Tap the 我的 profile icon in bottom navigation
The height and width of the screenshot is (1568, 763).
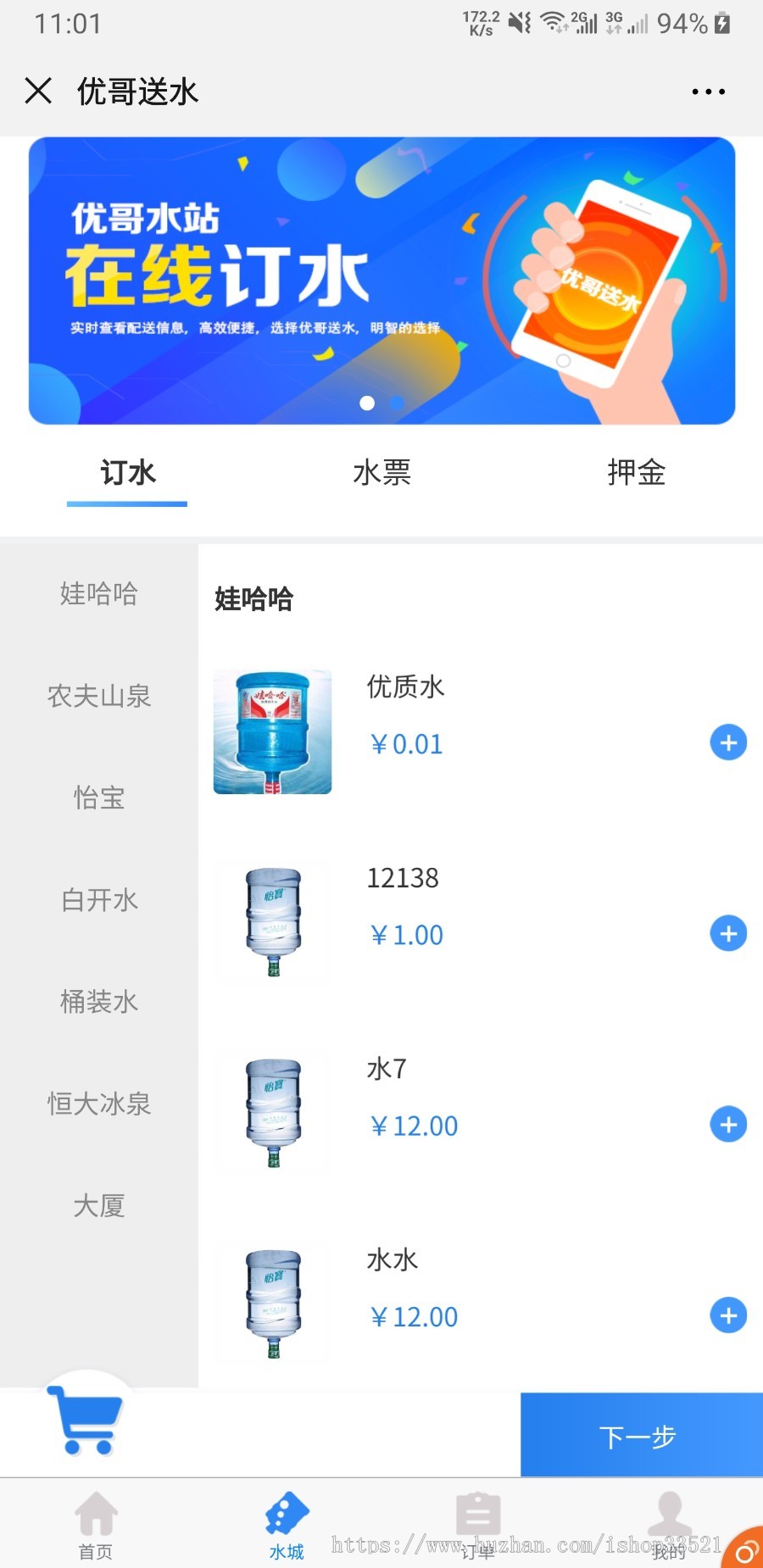tap(667, 1517)
